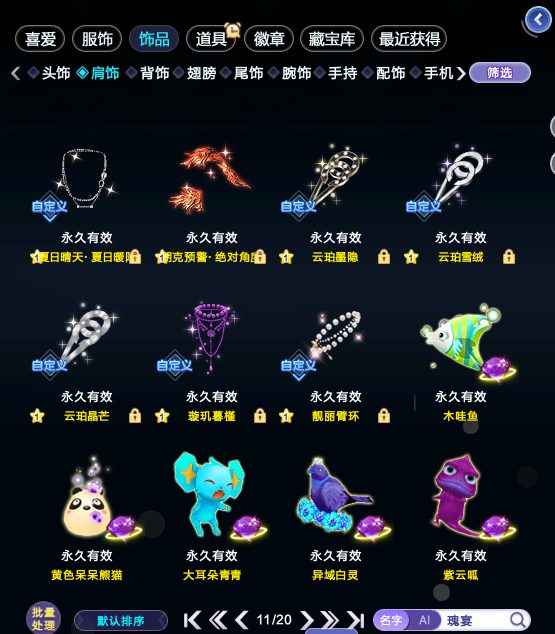555x634 pixels.
Task: Open the 道具 tab
Action: coord(211,39)
